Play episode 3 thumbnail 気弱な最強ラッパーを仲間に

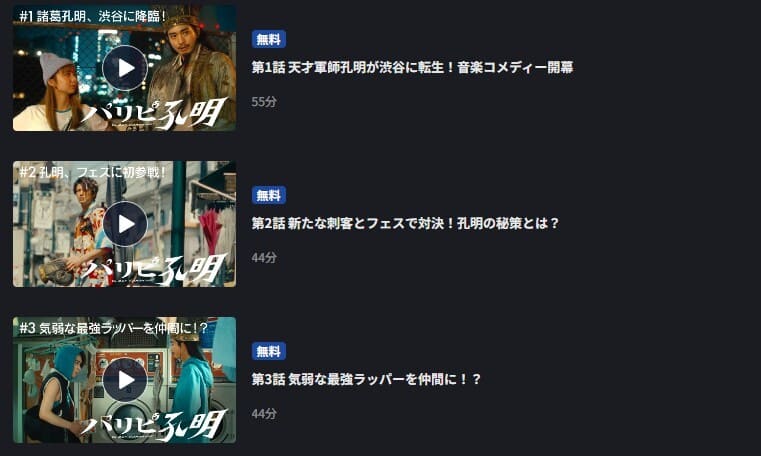(x=124, y=380)
